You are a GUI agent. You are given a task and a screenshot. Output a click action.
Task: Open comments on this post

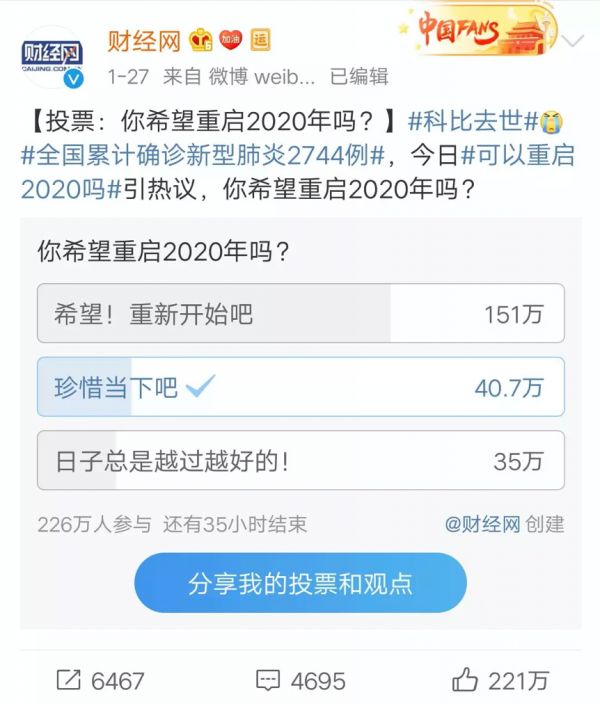[300, 681]
